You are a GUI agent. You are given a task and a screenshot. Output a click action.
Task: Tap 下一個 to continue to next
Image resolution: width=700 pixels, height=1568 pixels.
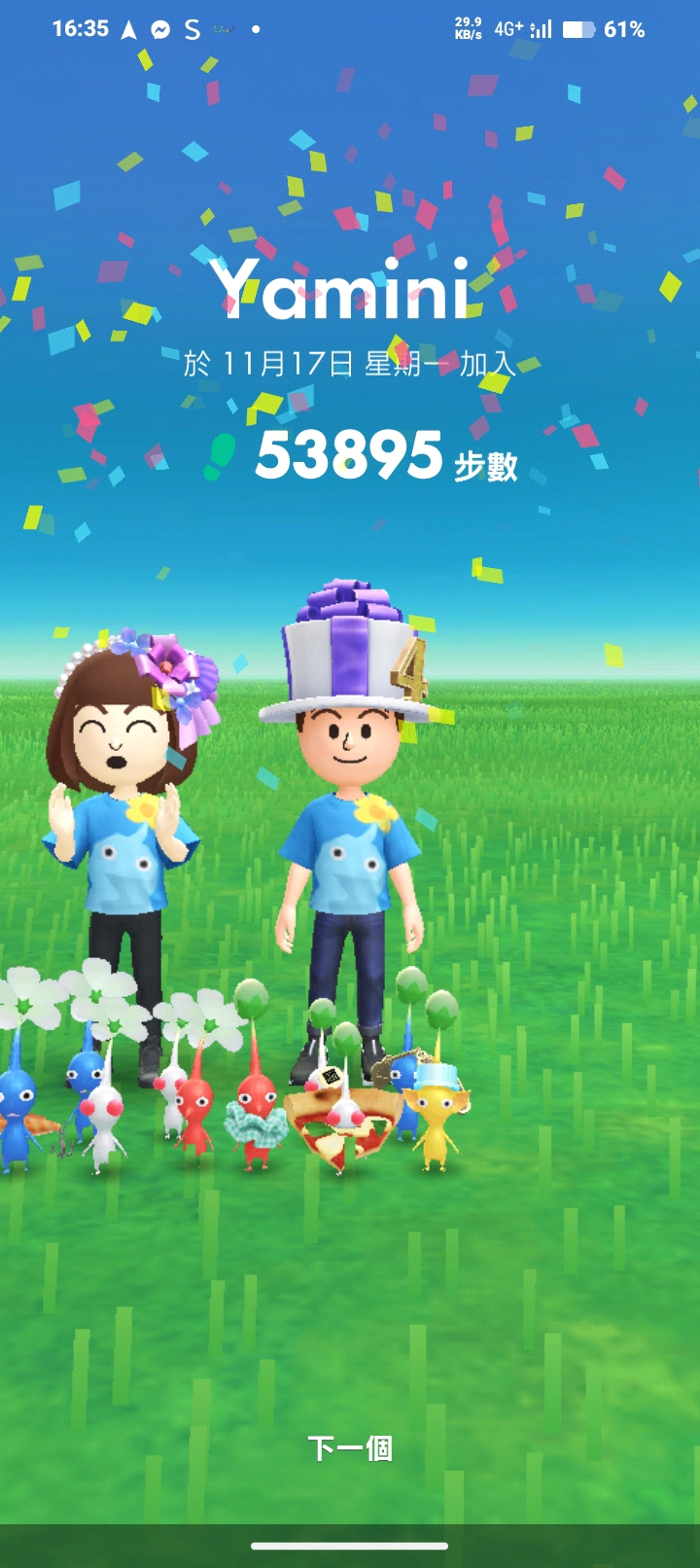(x=350, y=1448)
